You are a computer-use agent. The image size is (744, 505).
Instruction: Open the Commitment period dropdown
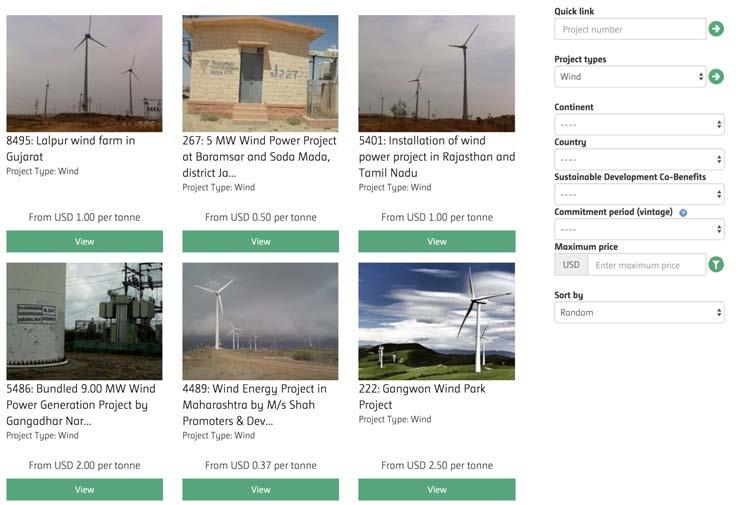[639, 230]
